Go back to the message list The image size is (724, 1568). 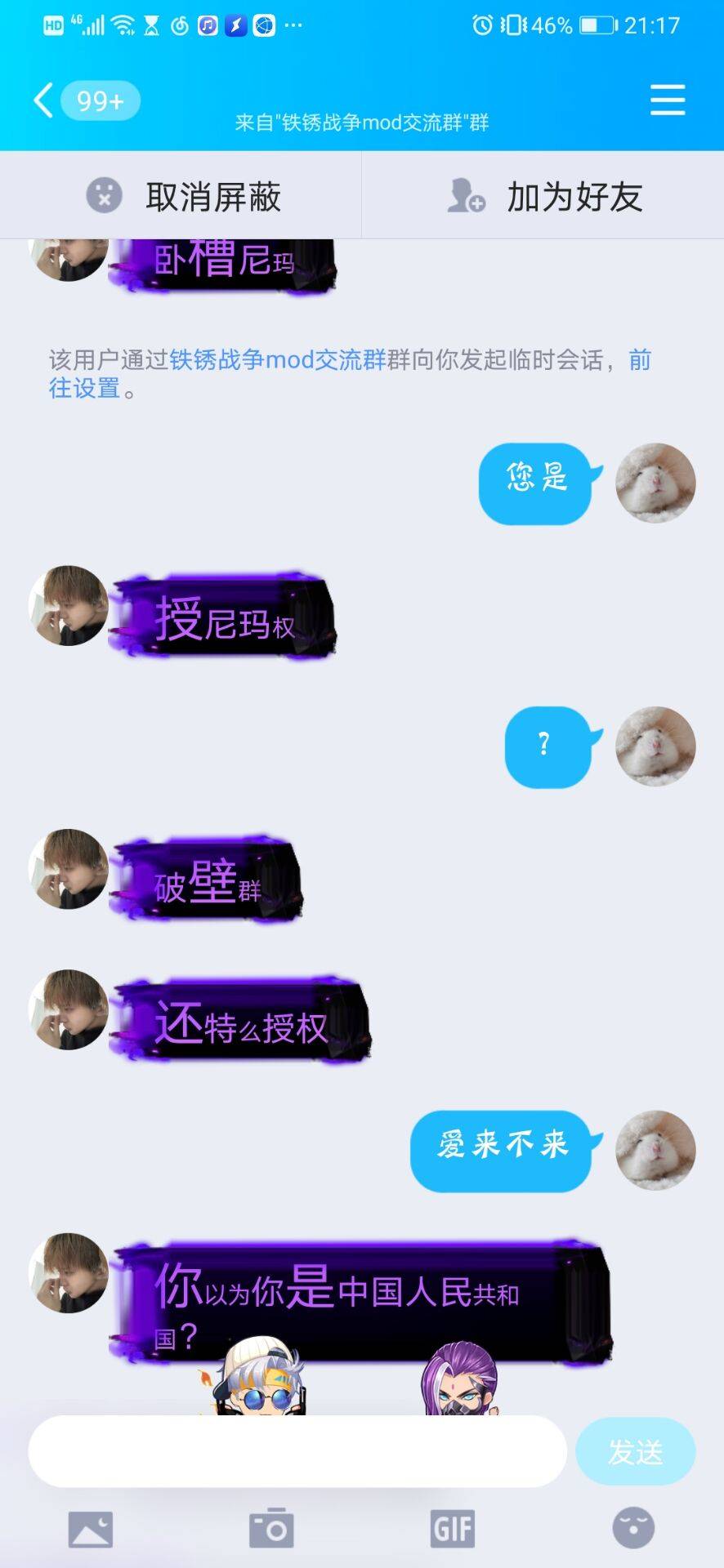click(x=44, y=100)
